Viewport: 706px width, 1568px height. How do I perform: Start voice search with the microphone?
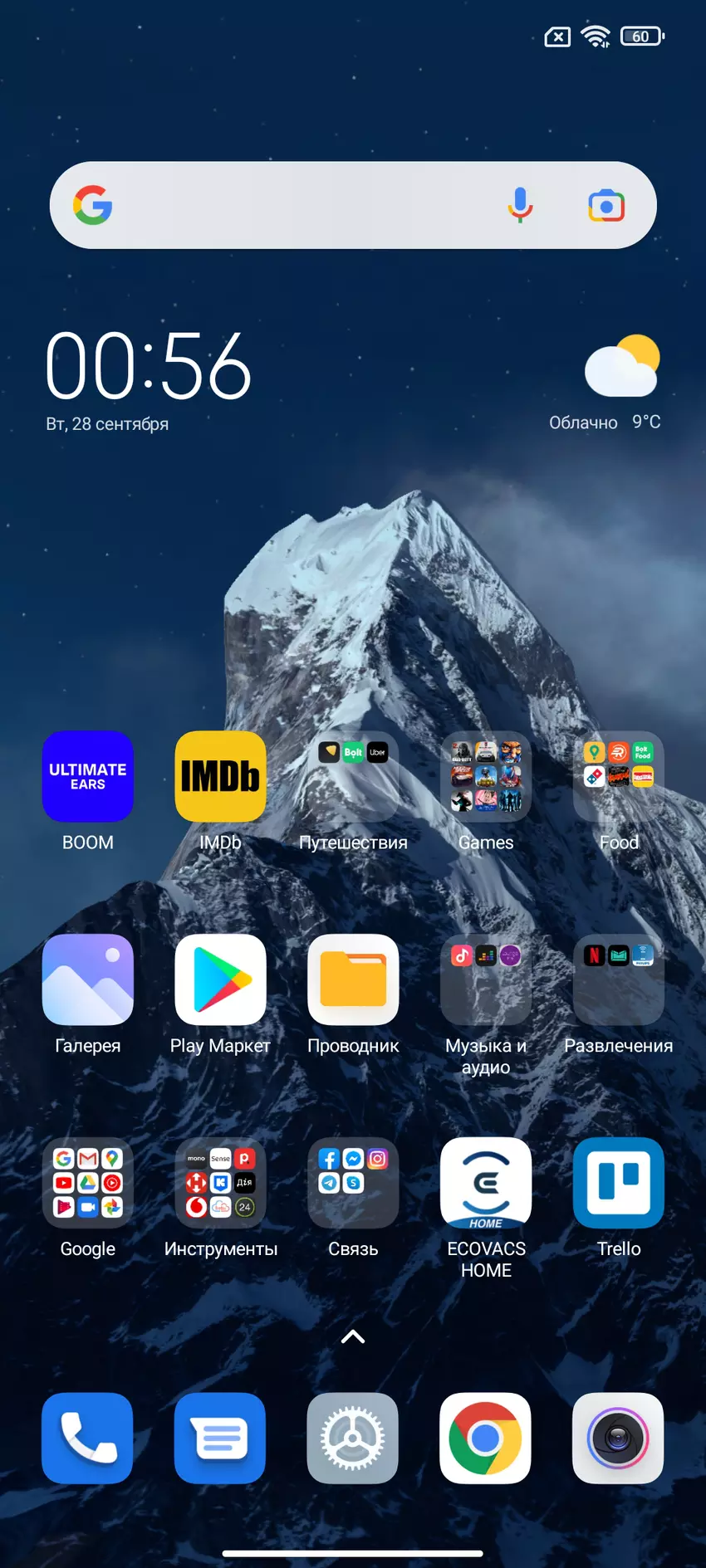[x=520, y=205]
